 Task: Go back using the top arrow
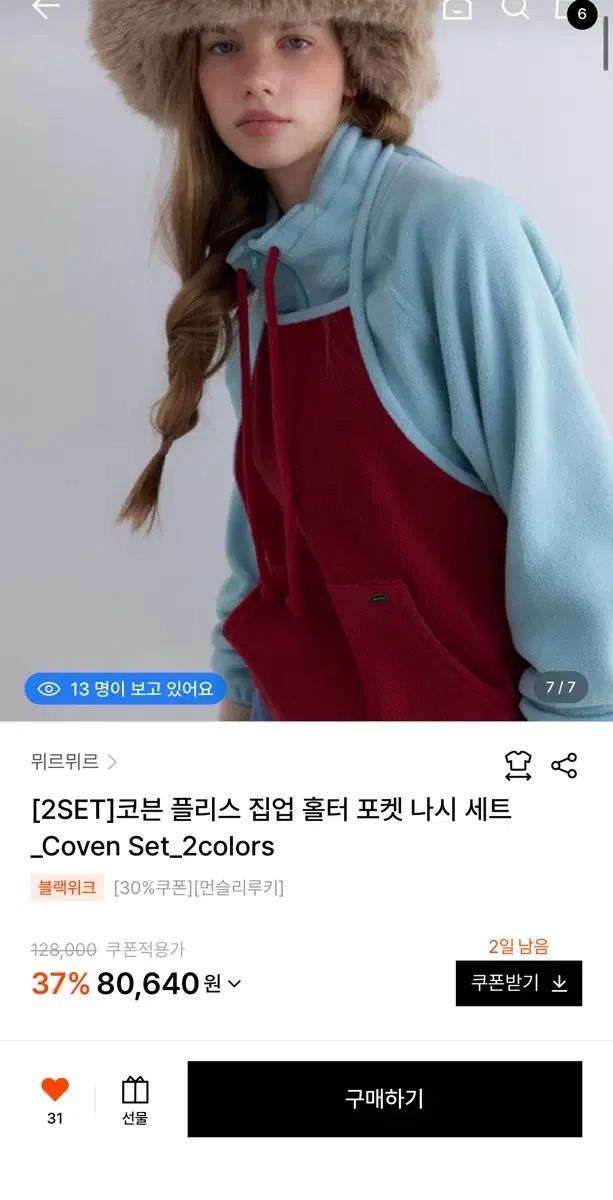[45, 8]
